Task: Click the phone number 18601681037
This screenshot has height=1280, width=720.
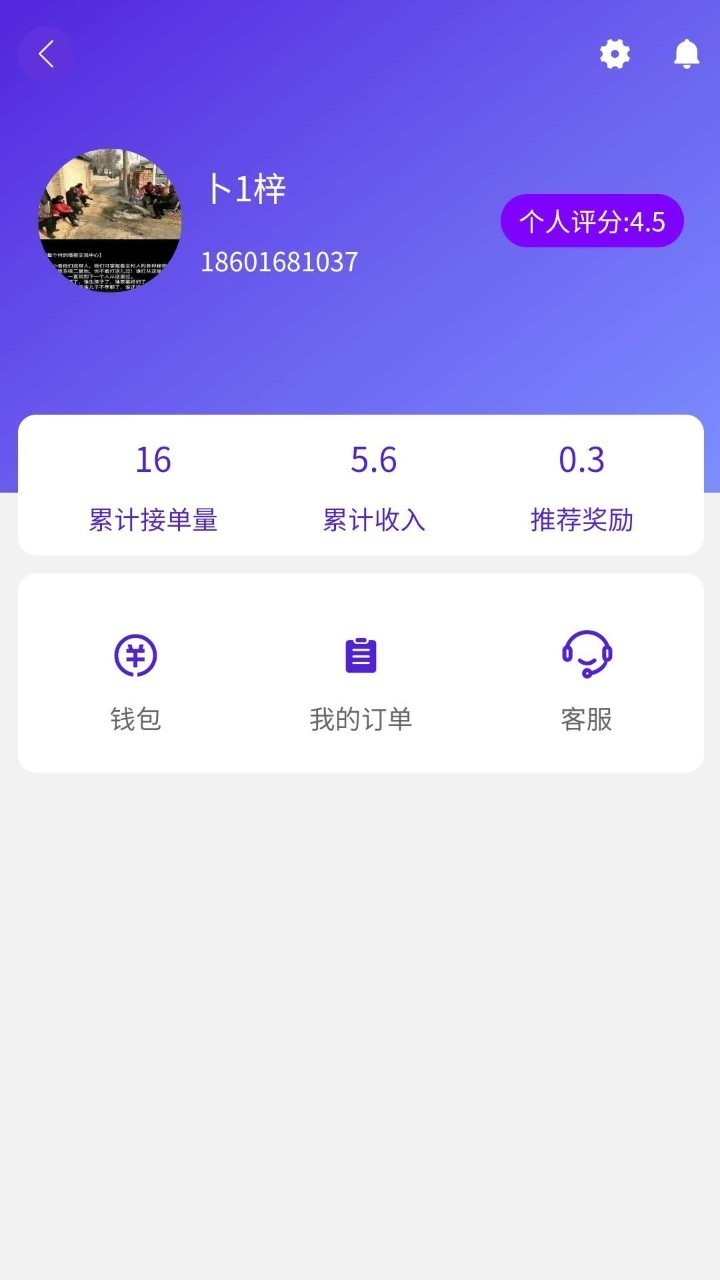Action: click(280, 262)
